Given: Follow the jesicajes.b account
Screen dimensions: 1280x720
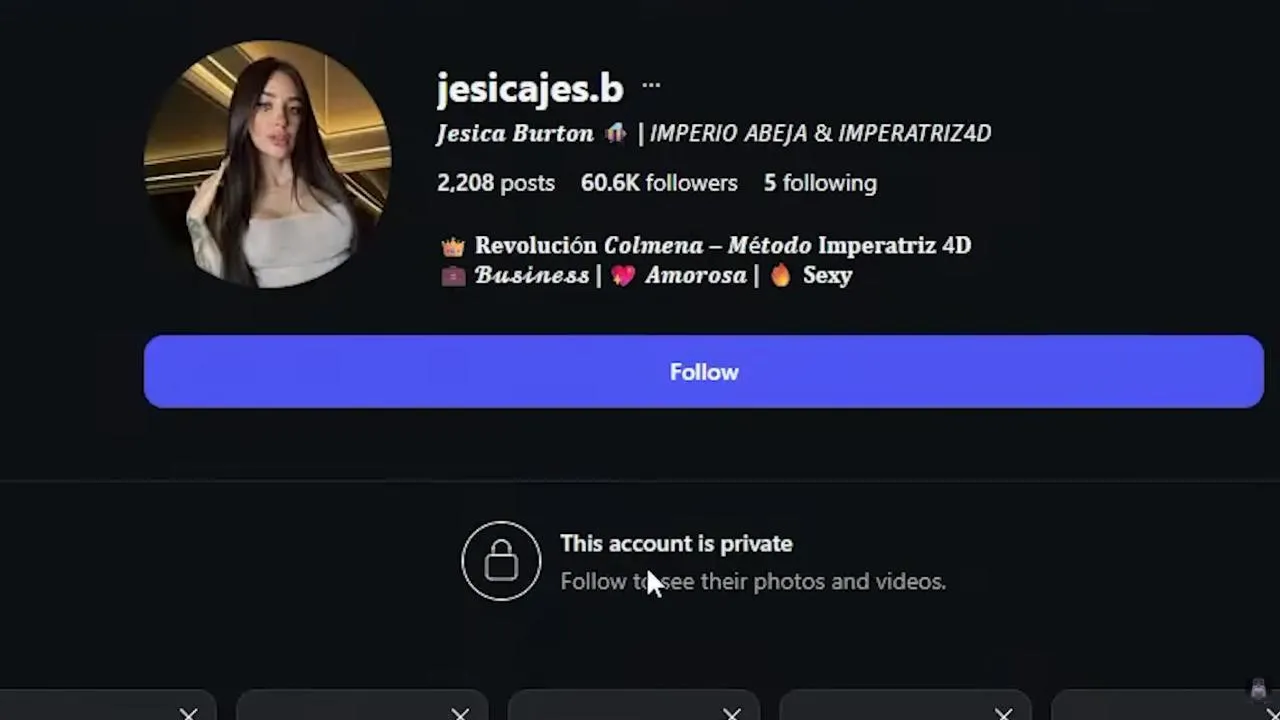Looking at the screenshot, I should coord(703,372).
